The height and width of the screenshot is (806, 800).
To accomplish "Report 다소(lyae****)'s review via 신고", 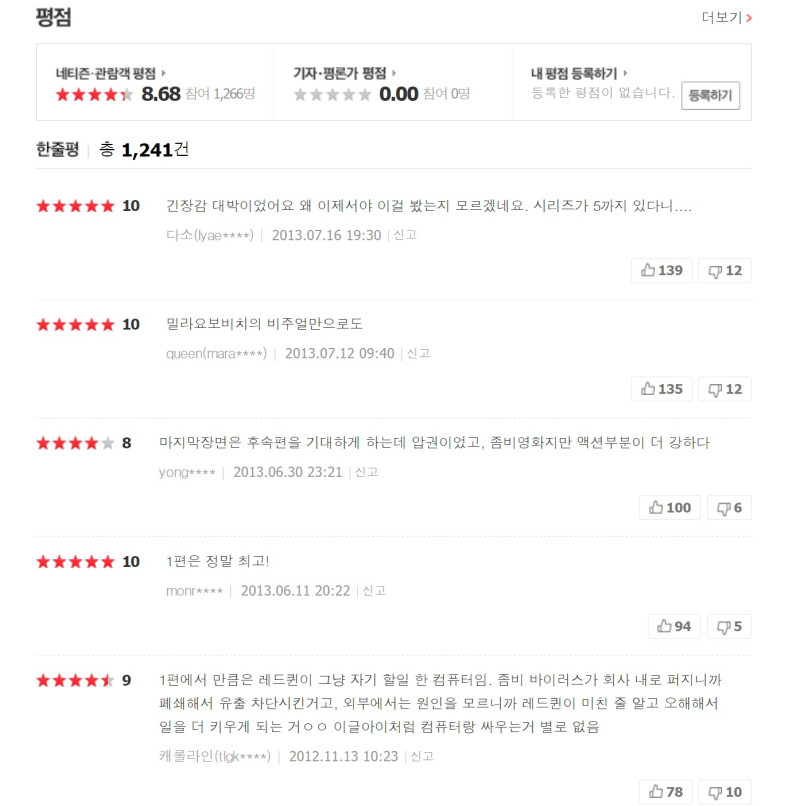I will [405, 235].
